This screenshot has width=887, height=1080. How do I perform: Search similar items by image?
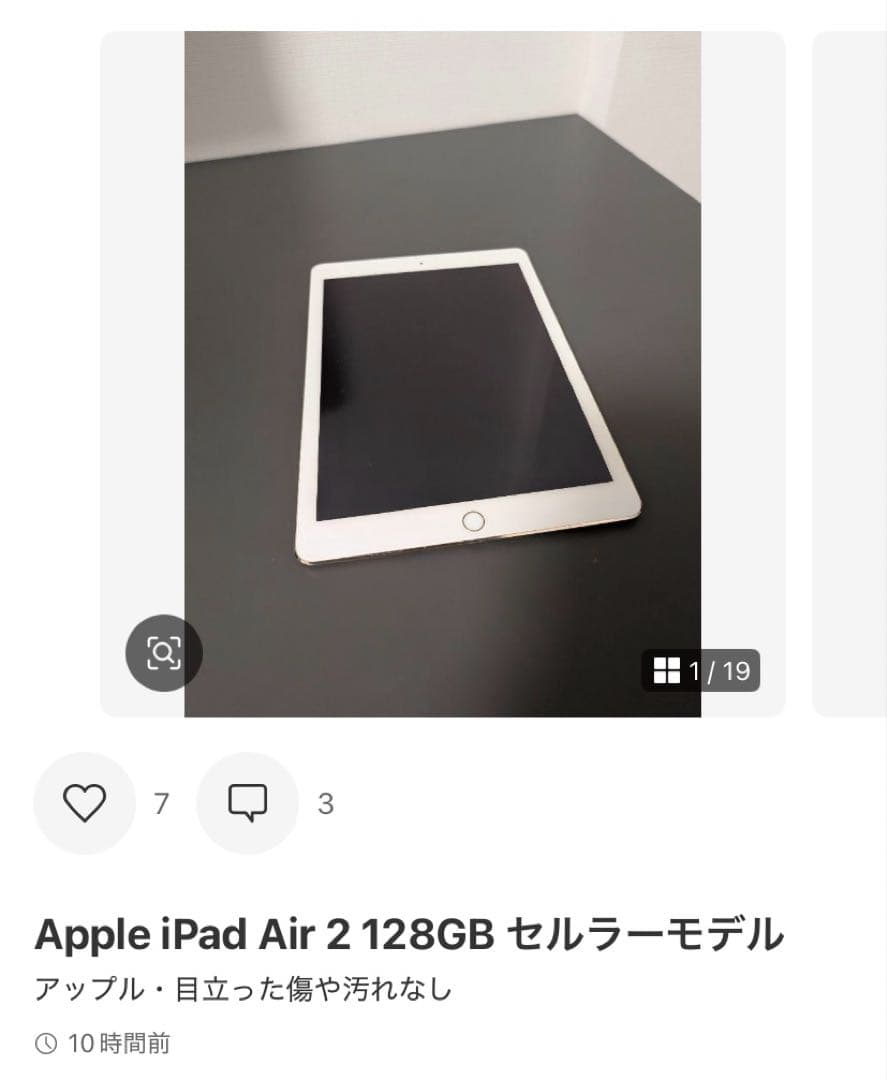[164, 653]
